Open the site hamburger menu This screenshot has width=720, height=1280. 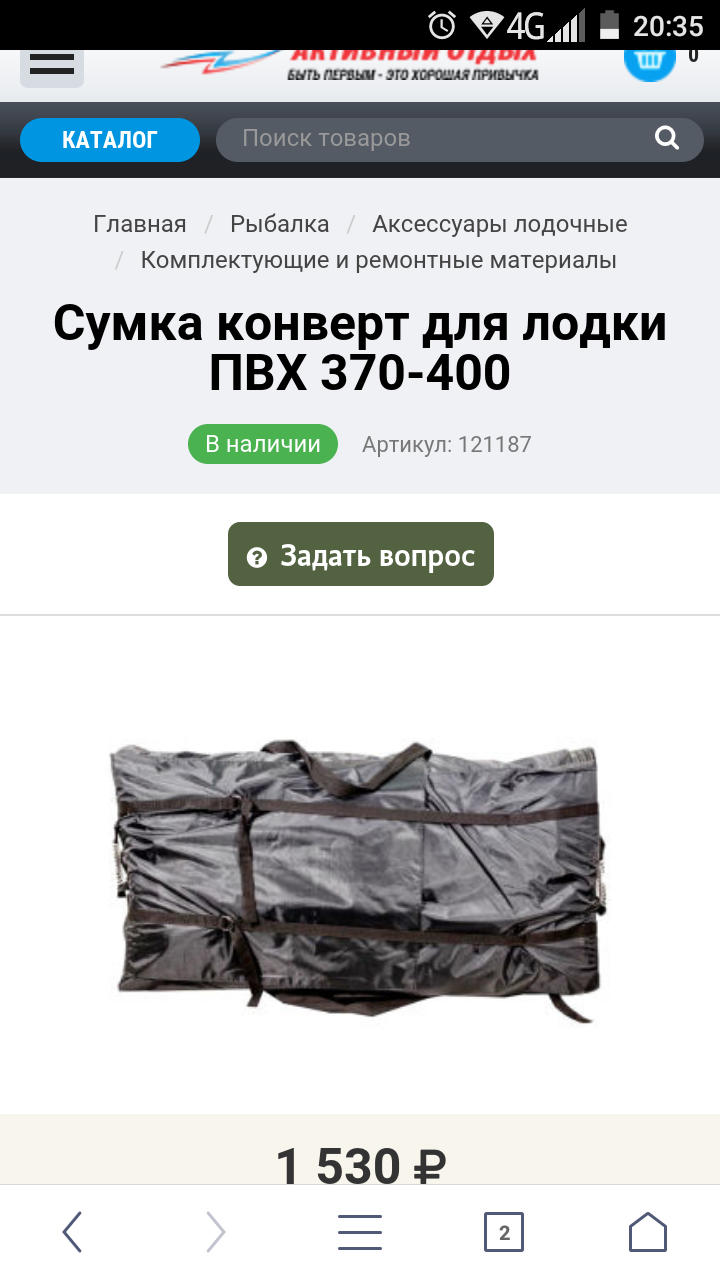(52, 65)
